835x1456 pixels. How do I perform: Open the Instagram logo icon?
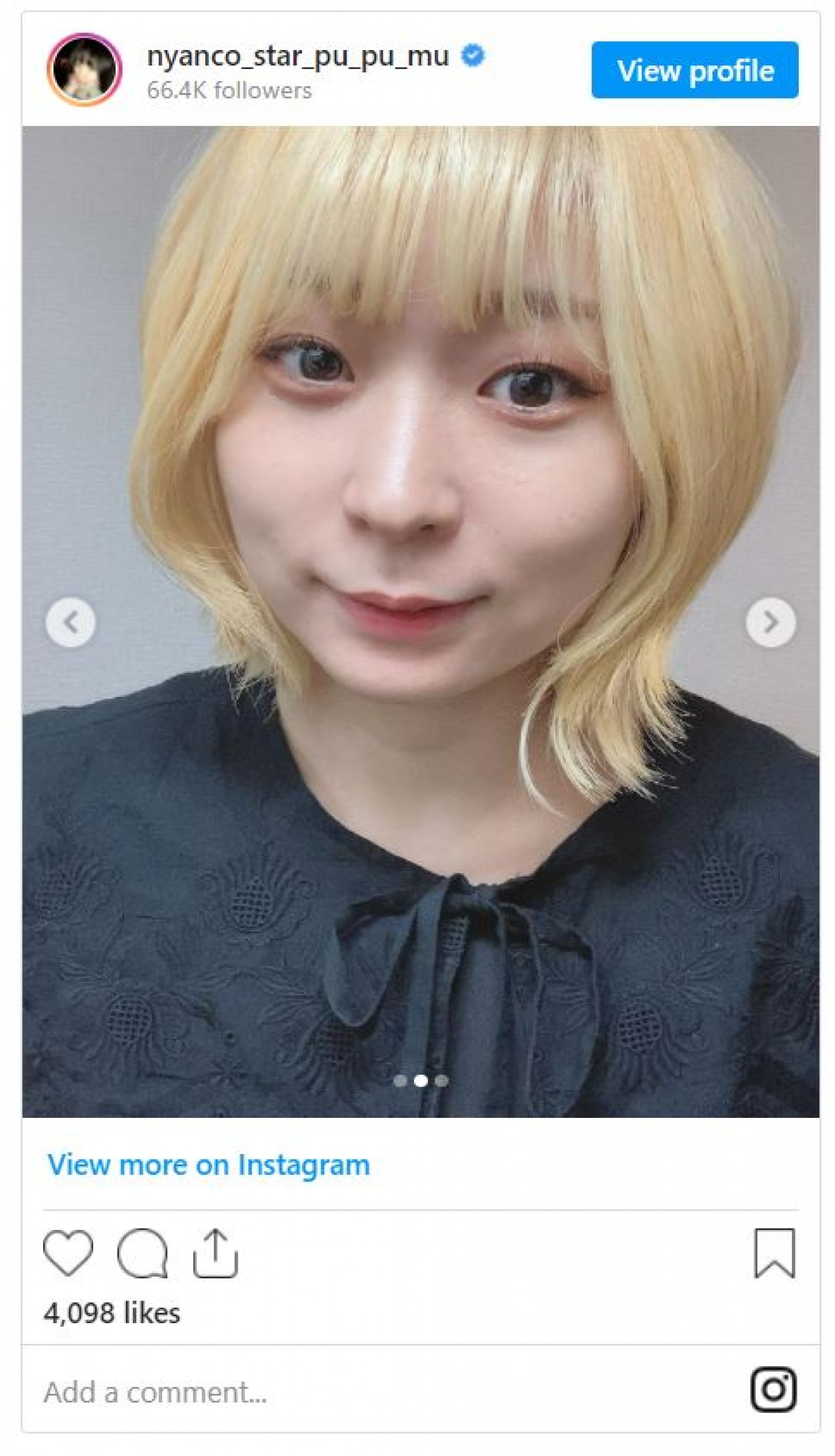773,1390
